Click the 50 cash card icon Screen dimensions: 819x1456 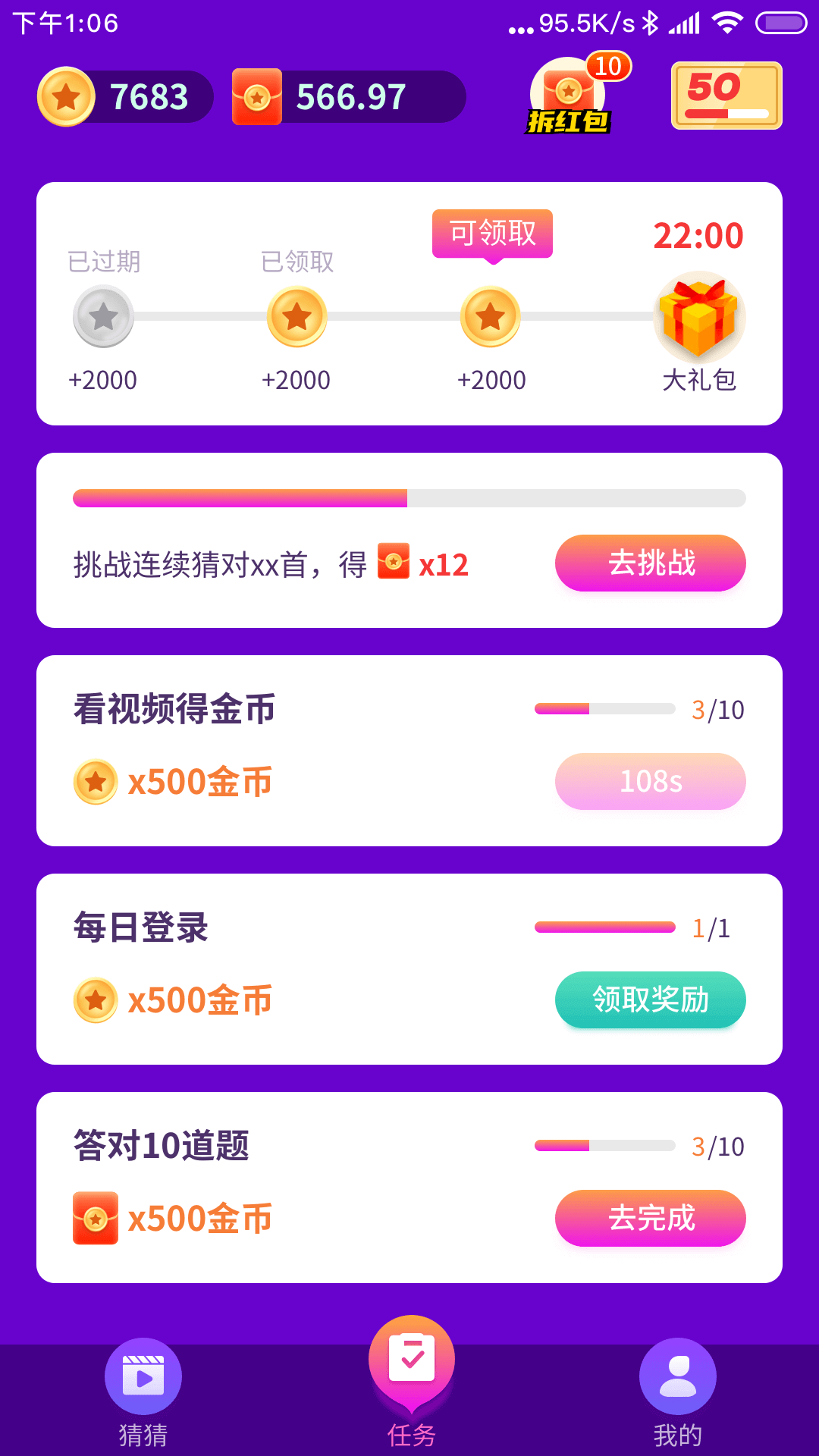(726, 97)
